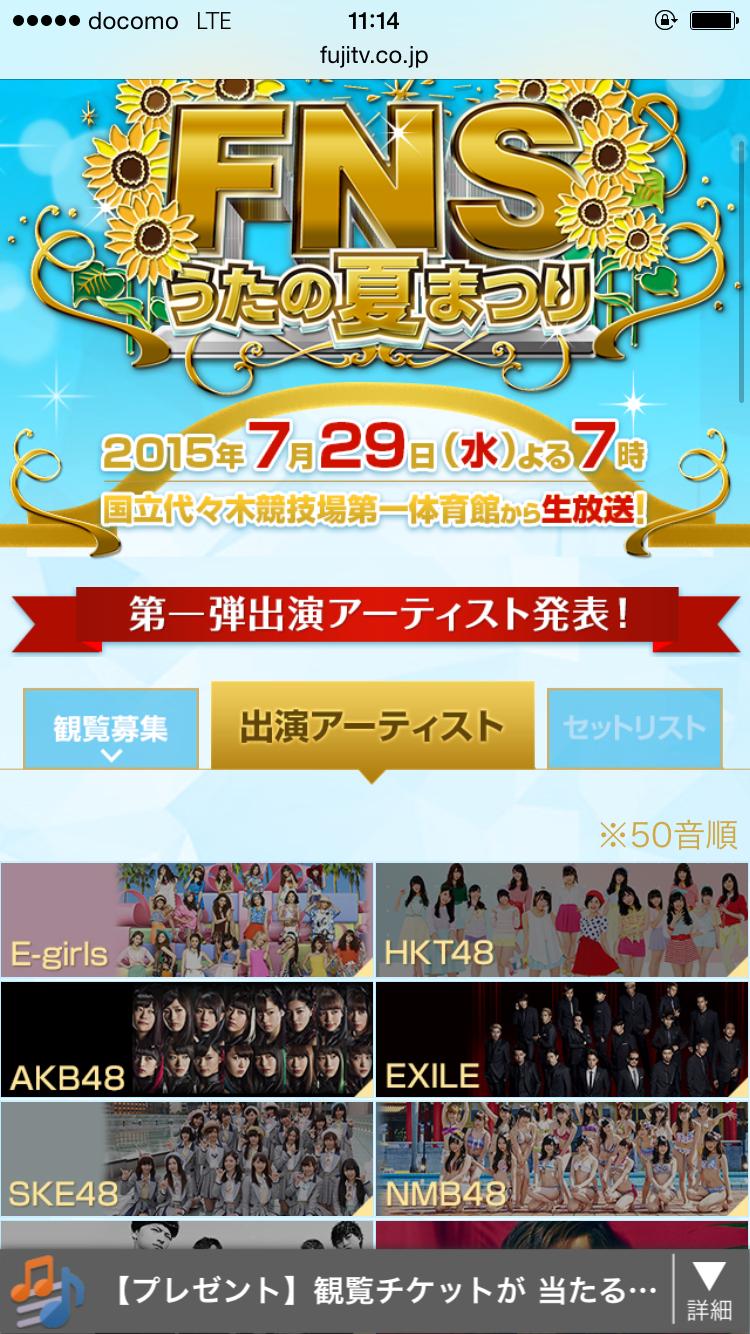View the HKT48 artist tile
This screenshot has width=750, height=1334.
pyautogui.click(x=562, y=920)
